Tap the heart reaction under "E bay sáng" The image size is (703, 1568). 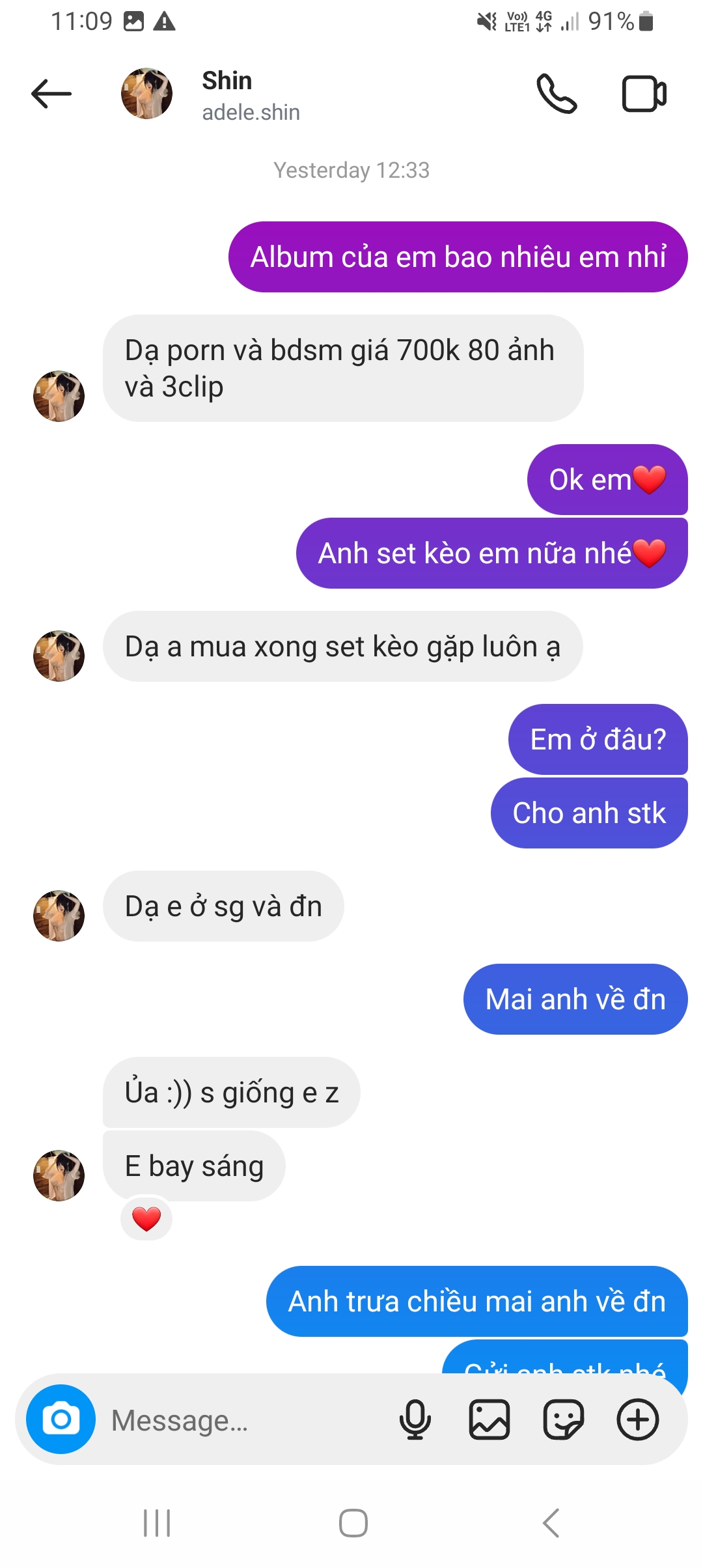point(146,1219)
